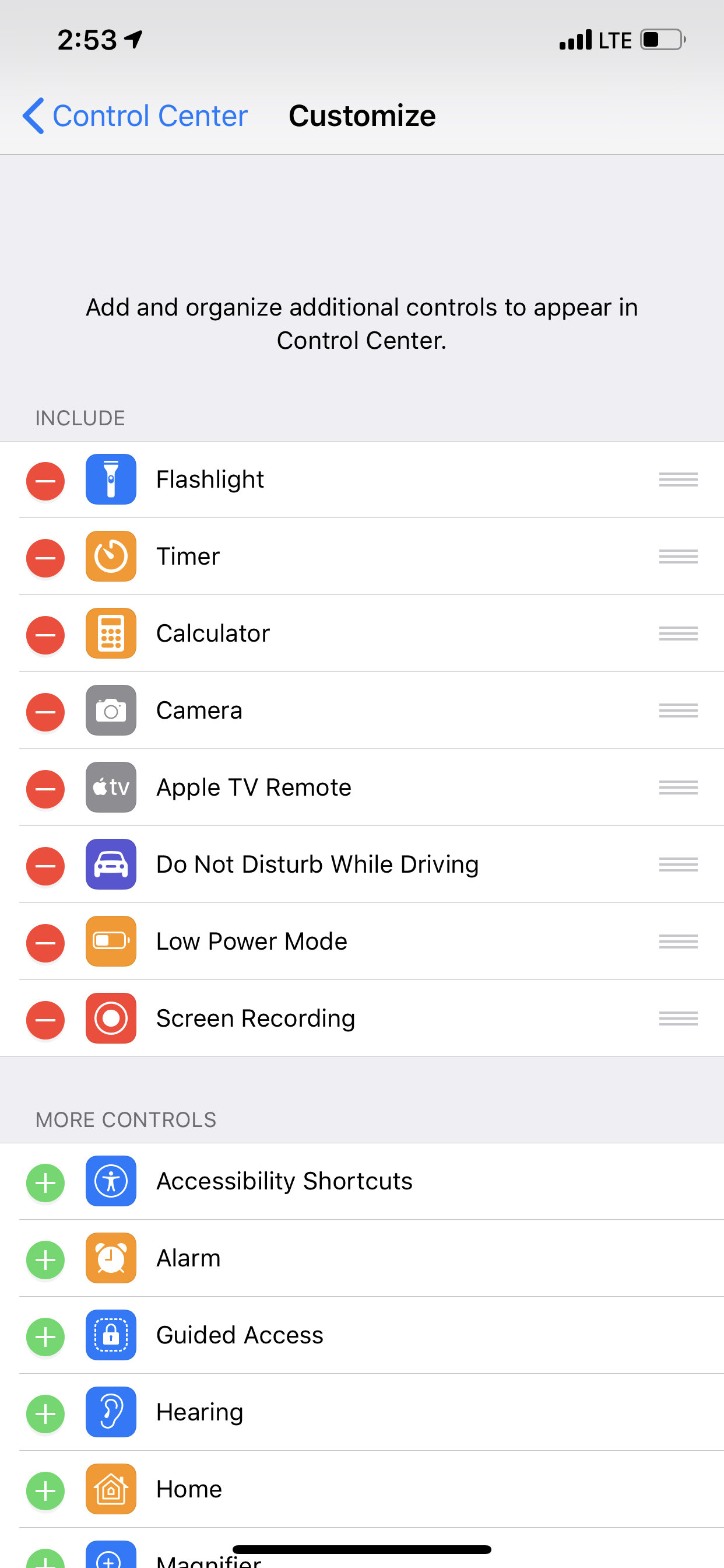Remove Apple TV Remote control
The width and height of the screenshot is (724, 1568).
(x=45, y=789)
